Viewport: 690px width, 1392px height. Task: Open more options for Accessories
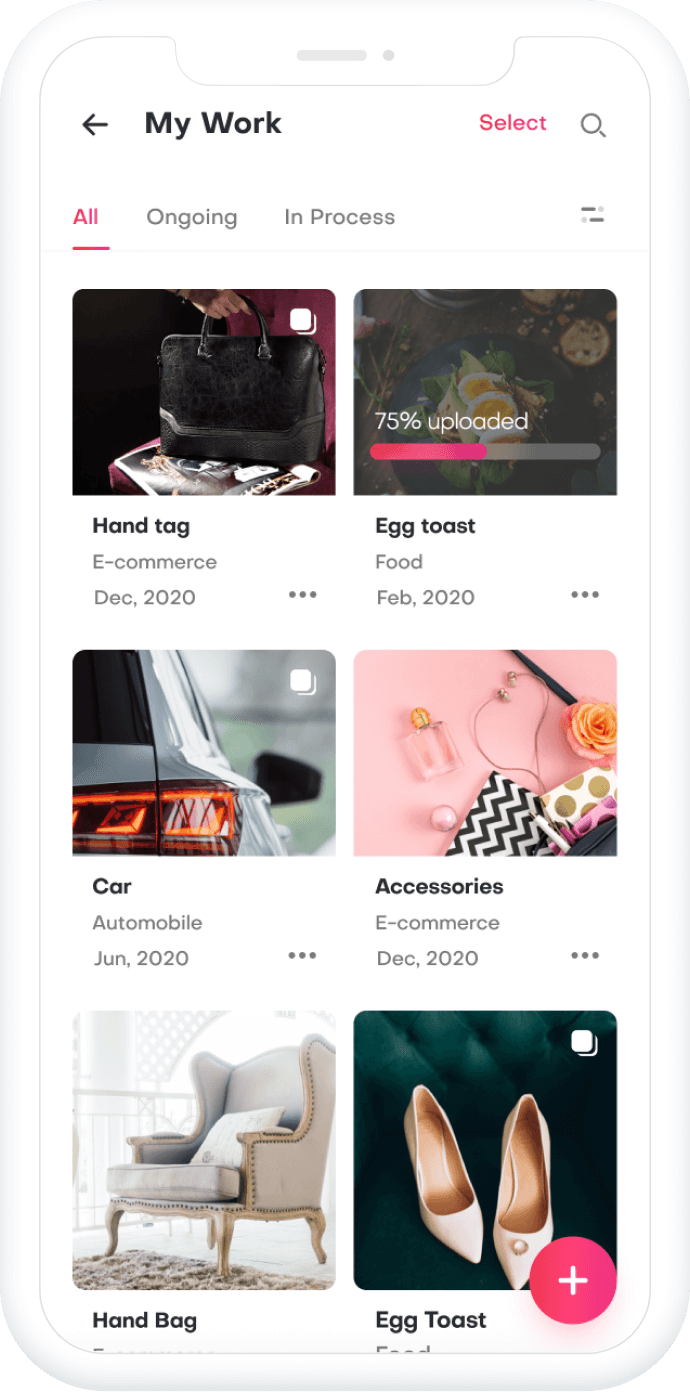pos(585,956)
